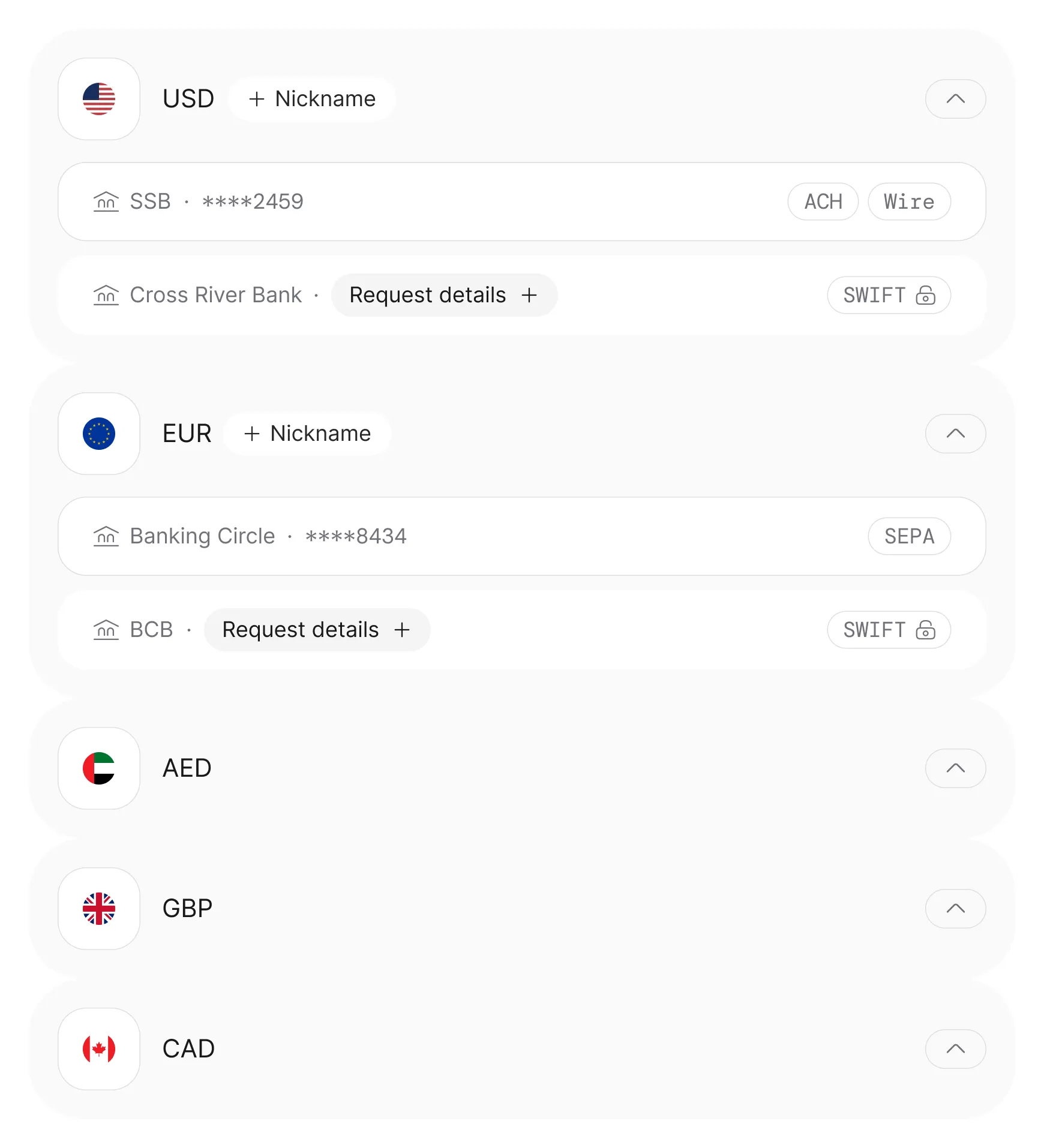Request details for the BCB account
Image resolution: width=1044 pixels, height=1148 pixels.
click(x=317, y=630)
